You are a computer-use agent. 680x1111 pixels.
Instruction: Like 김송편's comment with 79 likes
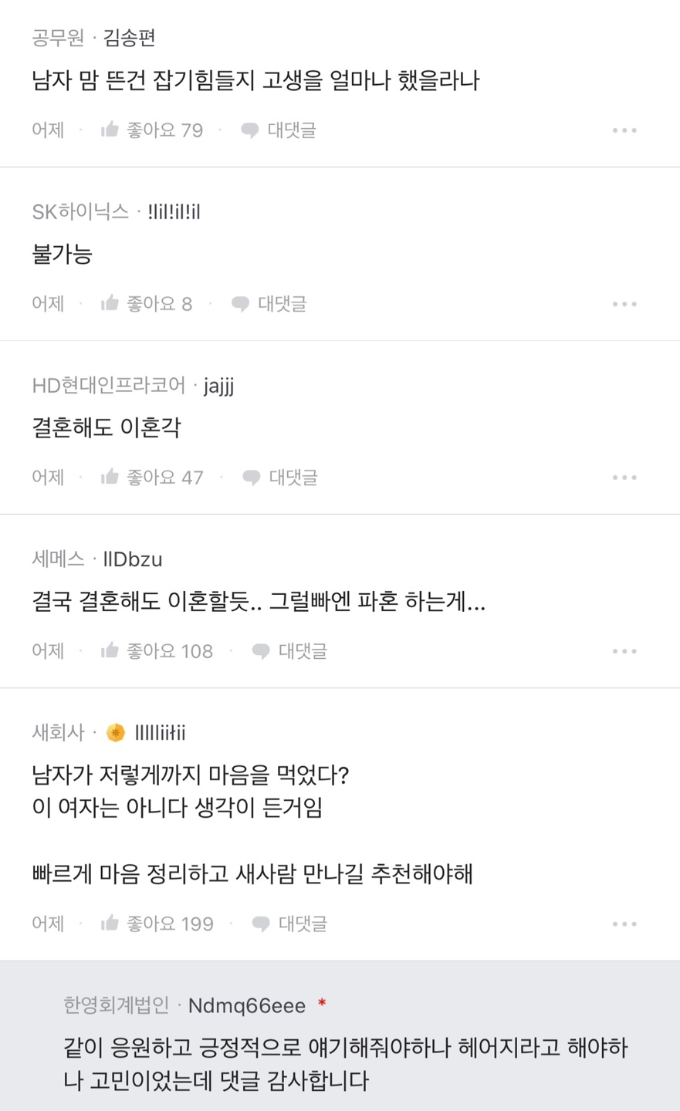(x=152, y=130)
